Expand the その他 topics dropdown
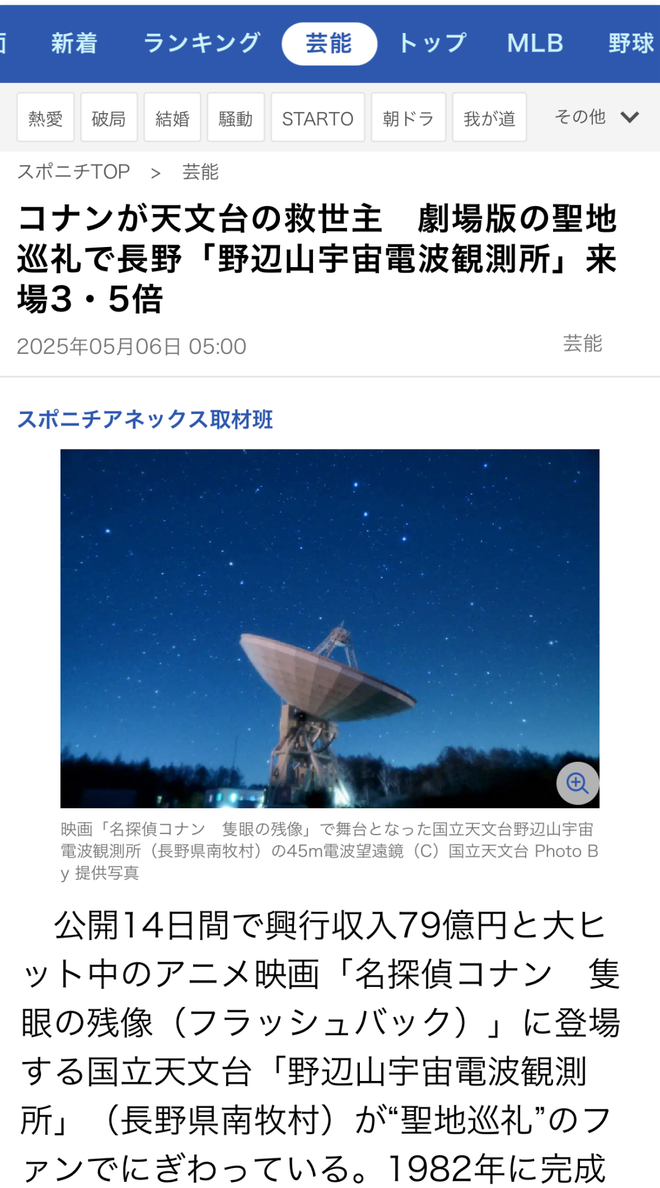This screenshot has height=1188, width=660. click(x=597, y=117)
